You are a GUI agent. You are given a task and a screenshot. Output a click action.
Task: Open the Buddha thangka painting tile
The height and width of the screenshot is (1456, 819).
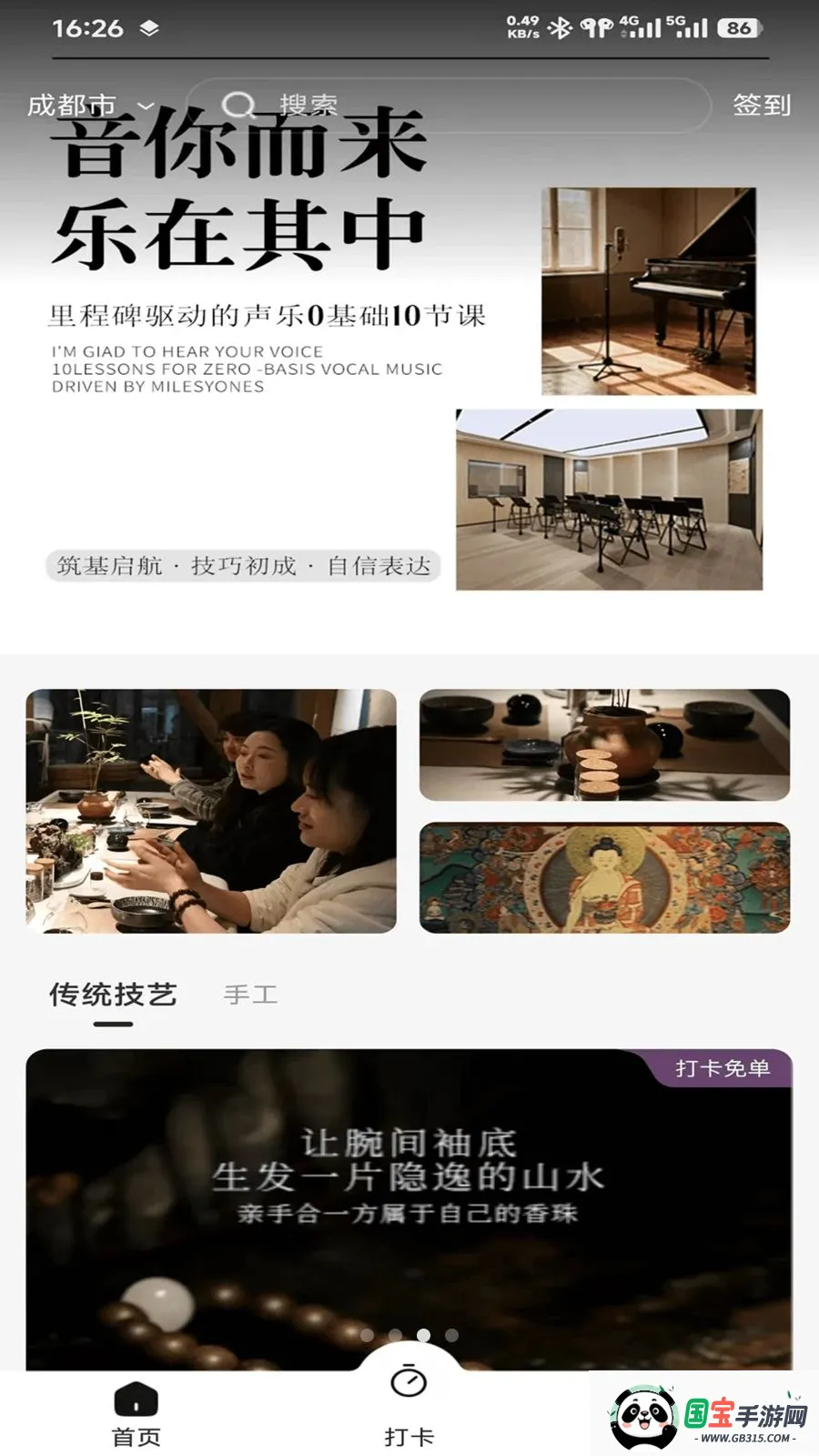604,878
